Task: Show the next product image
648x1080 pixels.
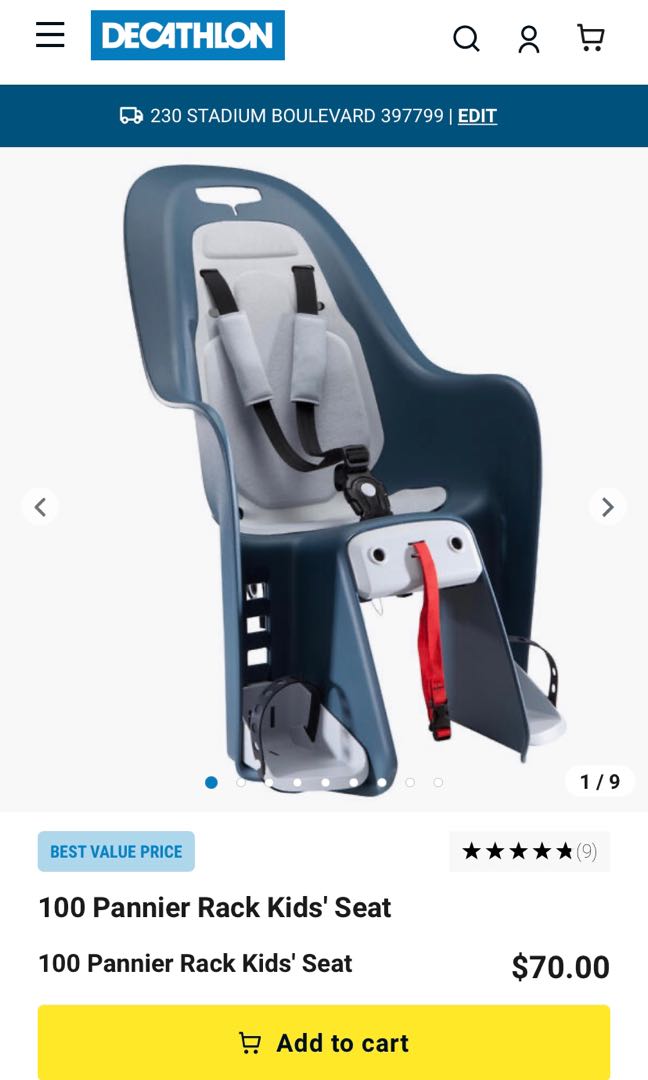Action: (x=607, y=507)
